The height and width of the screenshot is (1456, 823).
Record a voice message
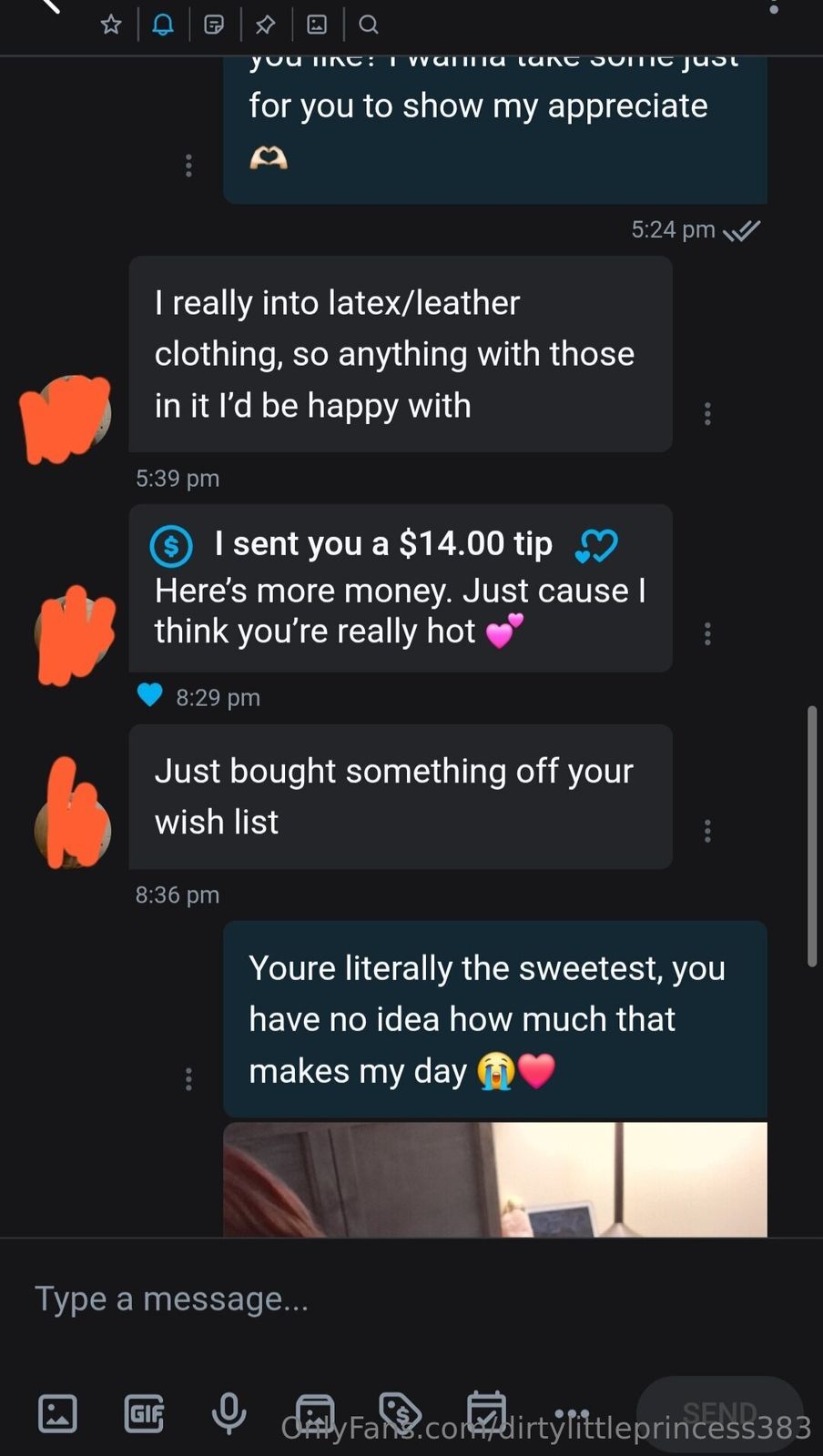(x=229, y=1413)
